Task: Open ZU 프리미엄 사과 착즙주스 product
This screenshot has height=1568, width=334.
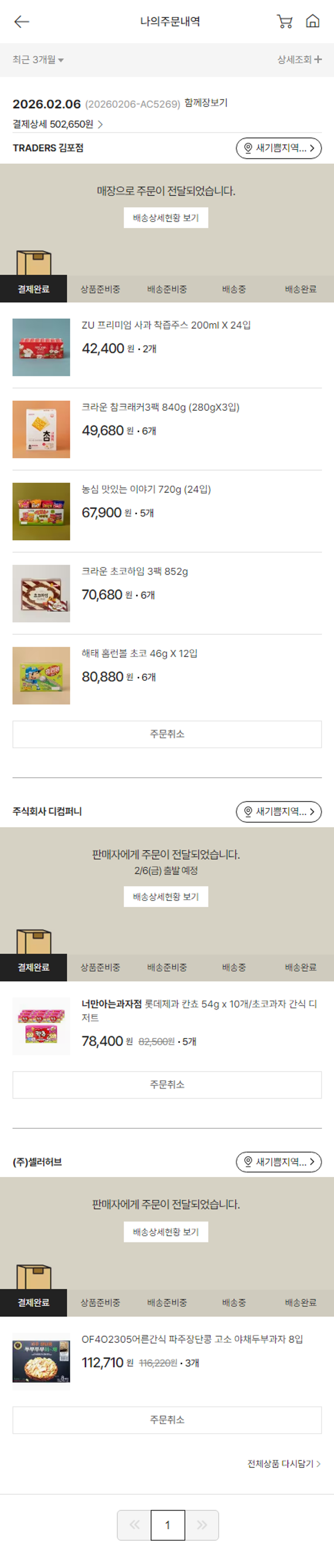Action: (166, 325)
